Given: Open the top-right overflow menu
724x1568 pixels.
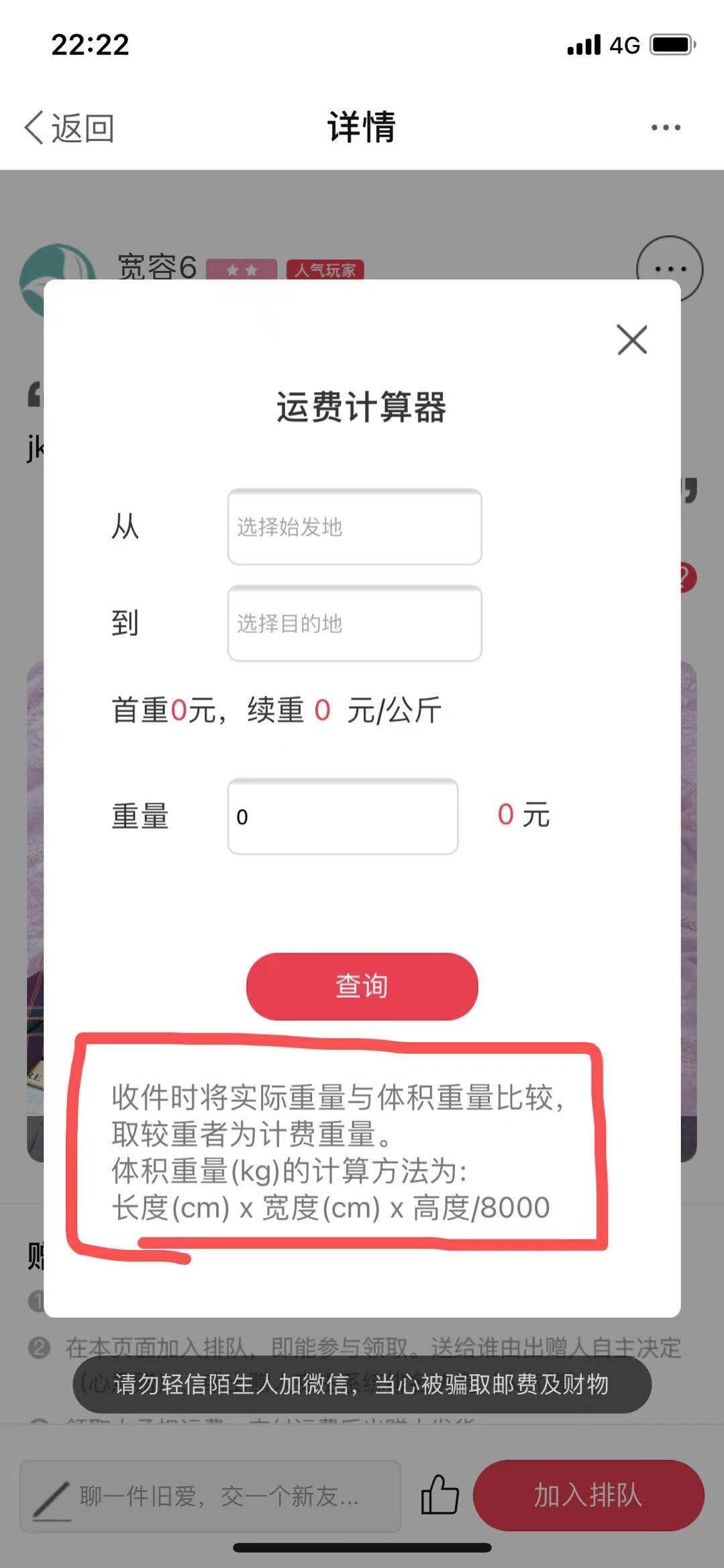Looking at the screenshot, I should click(x=666, y=127).
